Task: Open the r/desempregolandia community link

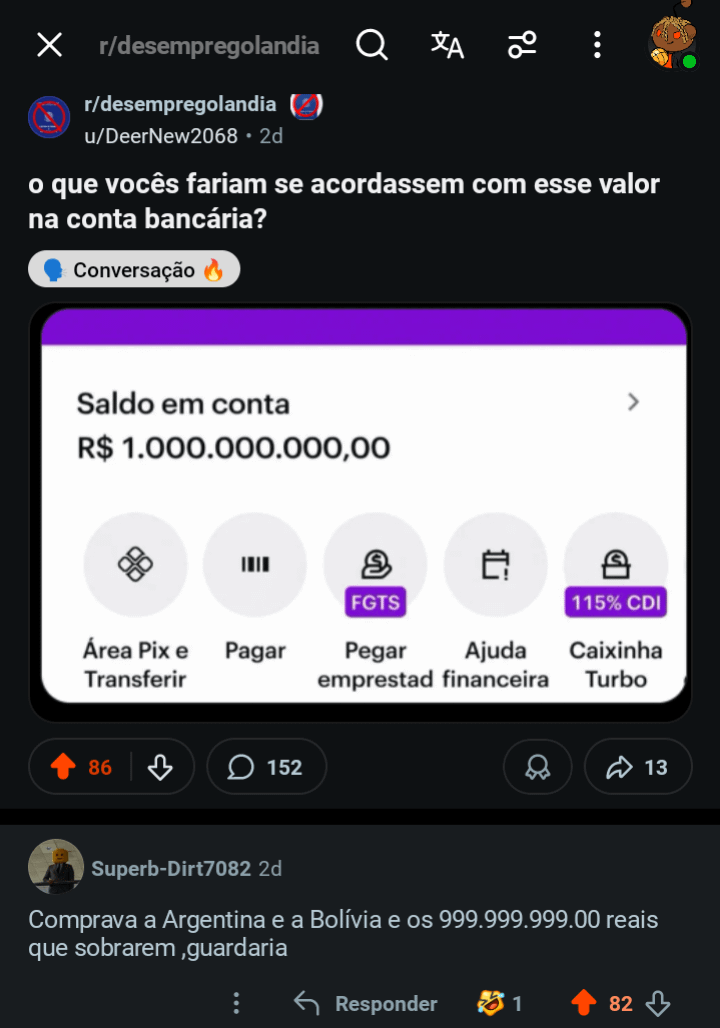Action: click(x=180, y=105)
